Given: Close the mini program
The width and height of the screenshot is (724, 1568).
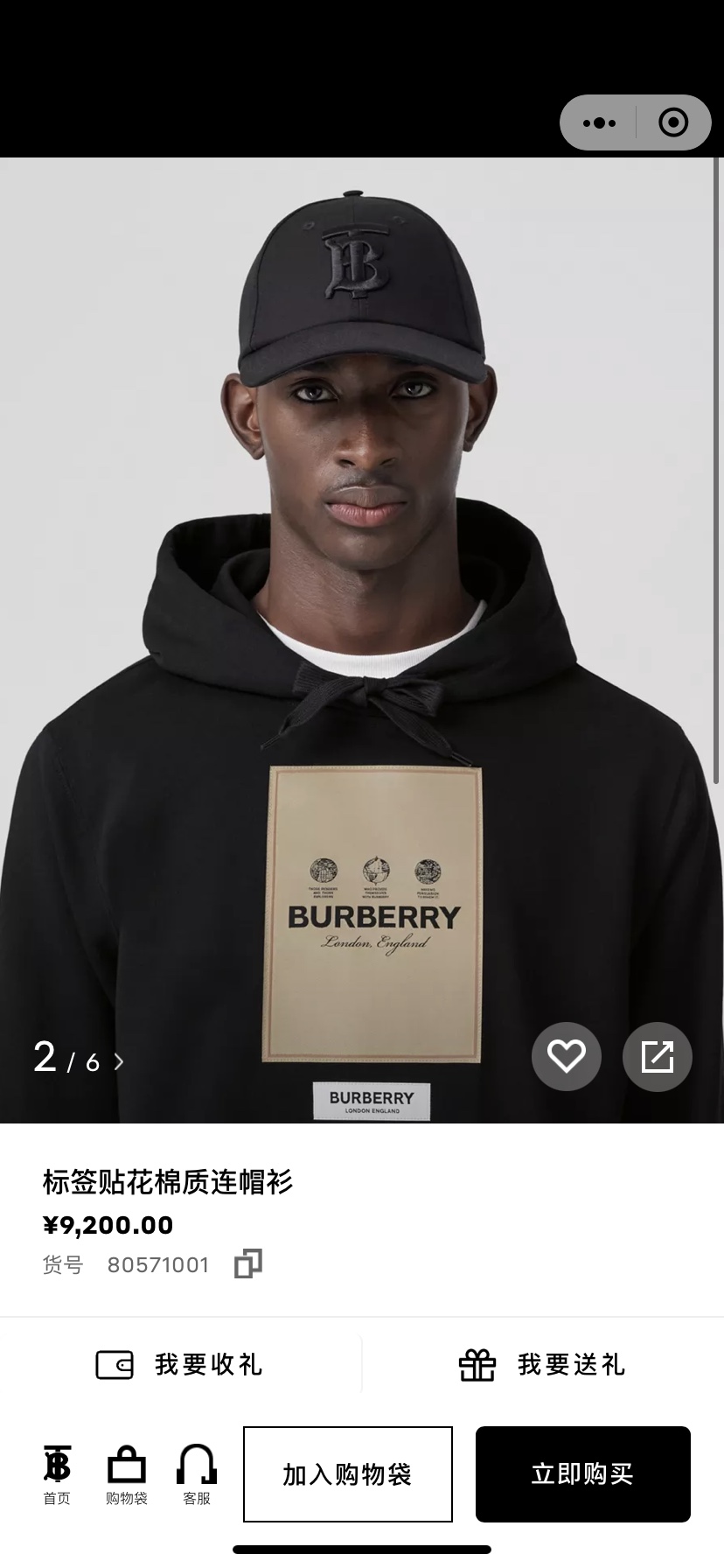Looking at the screenshot, I should tap(672, 122).
